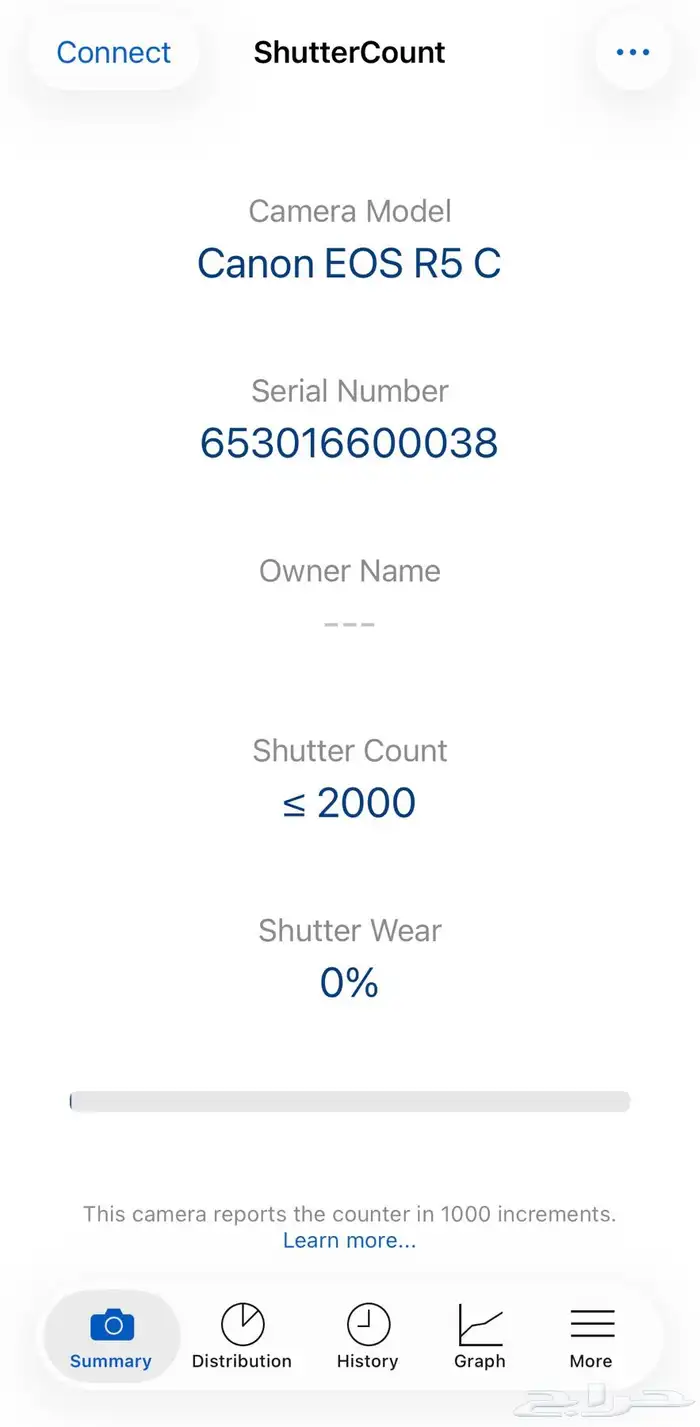Switch to the Distribution tab

tap(242, 1337)
